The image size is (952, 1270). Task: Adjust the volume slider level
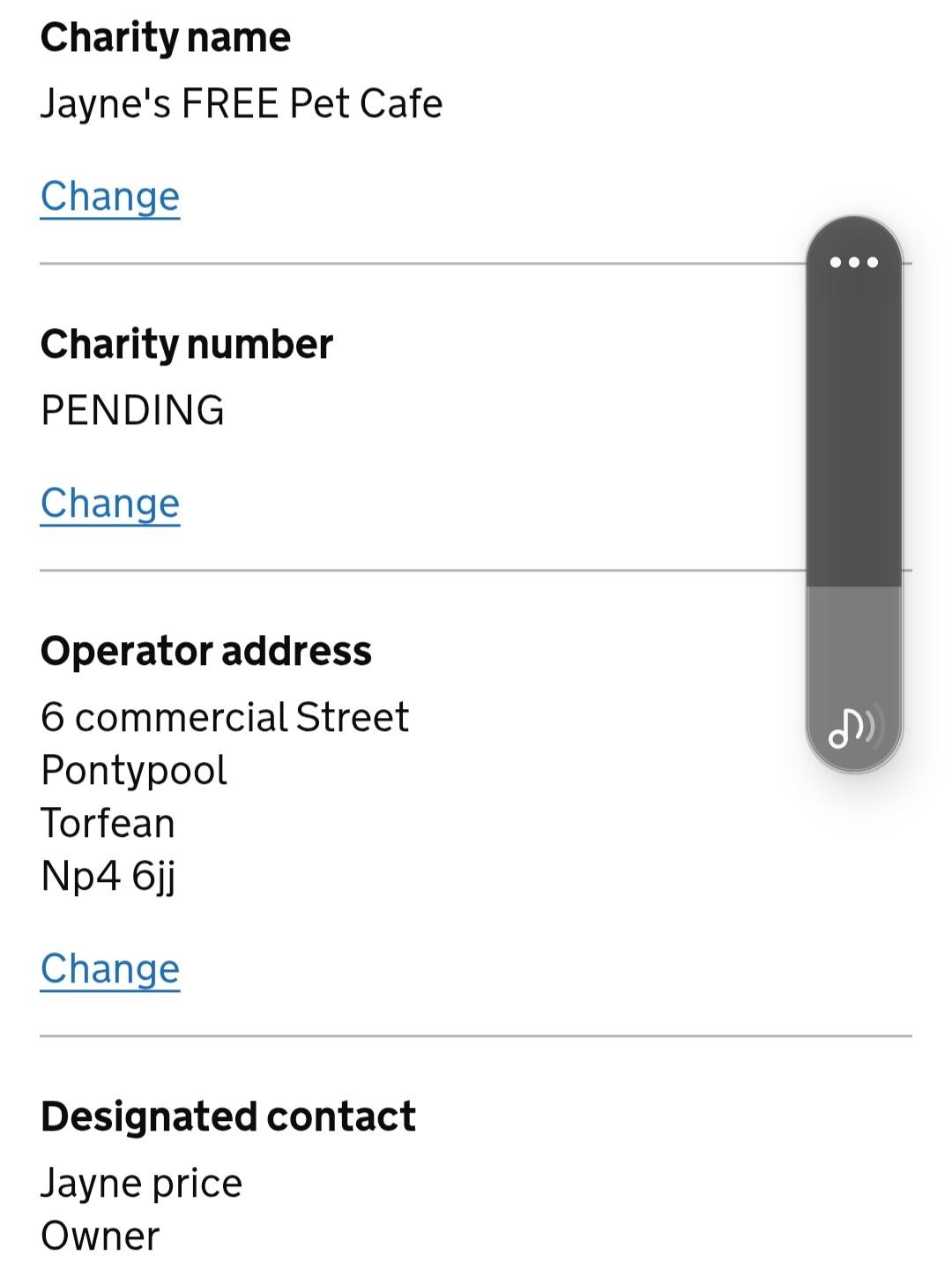point(854,494)
